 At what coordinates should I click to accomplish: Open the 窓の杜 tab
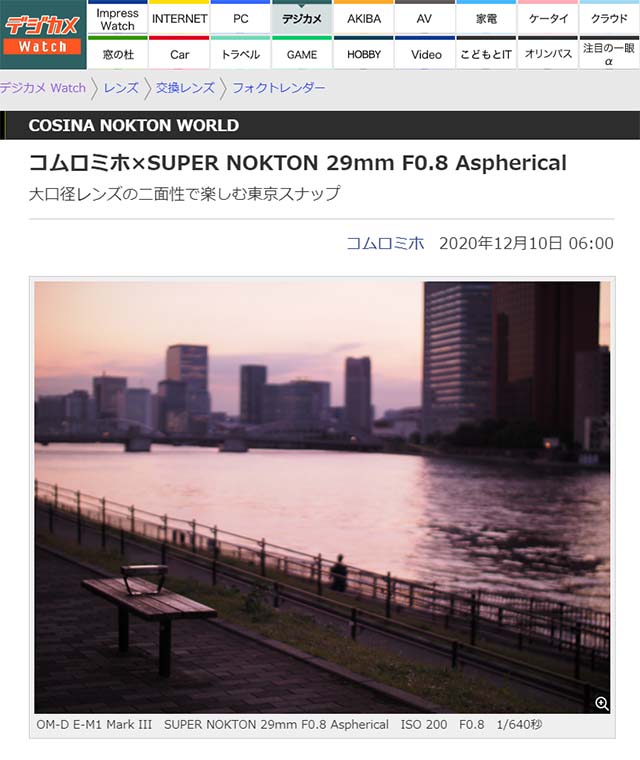(x=117, y=54)
